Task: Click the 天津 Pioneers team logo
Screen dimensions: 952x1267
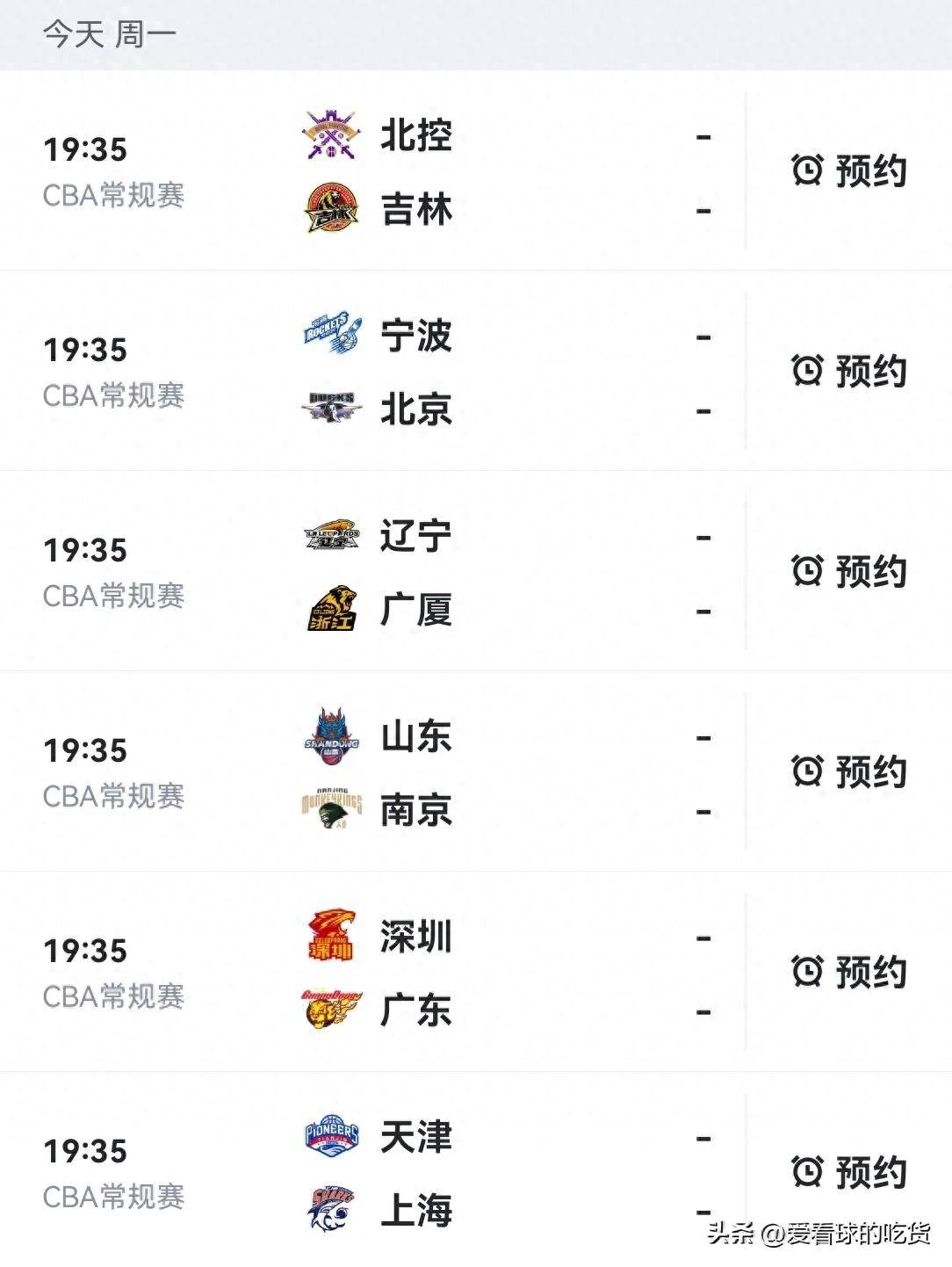Action: pyautogui.click(x=332, y=1135)
